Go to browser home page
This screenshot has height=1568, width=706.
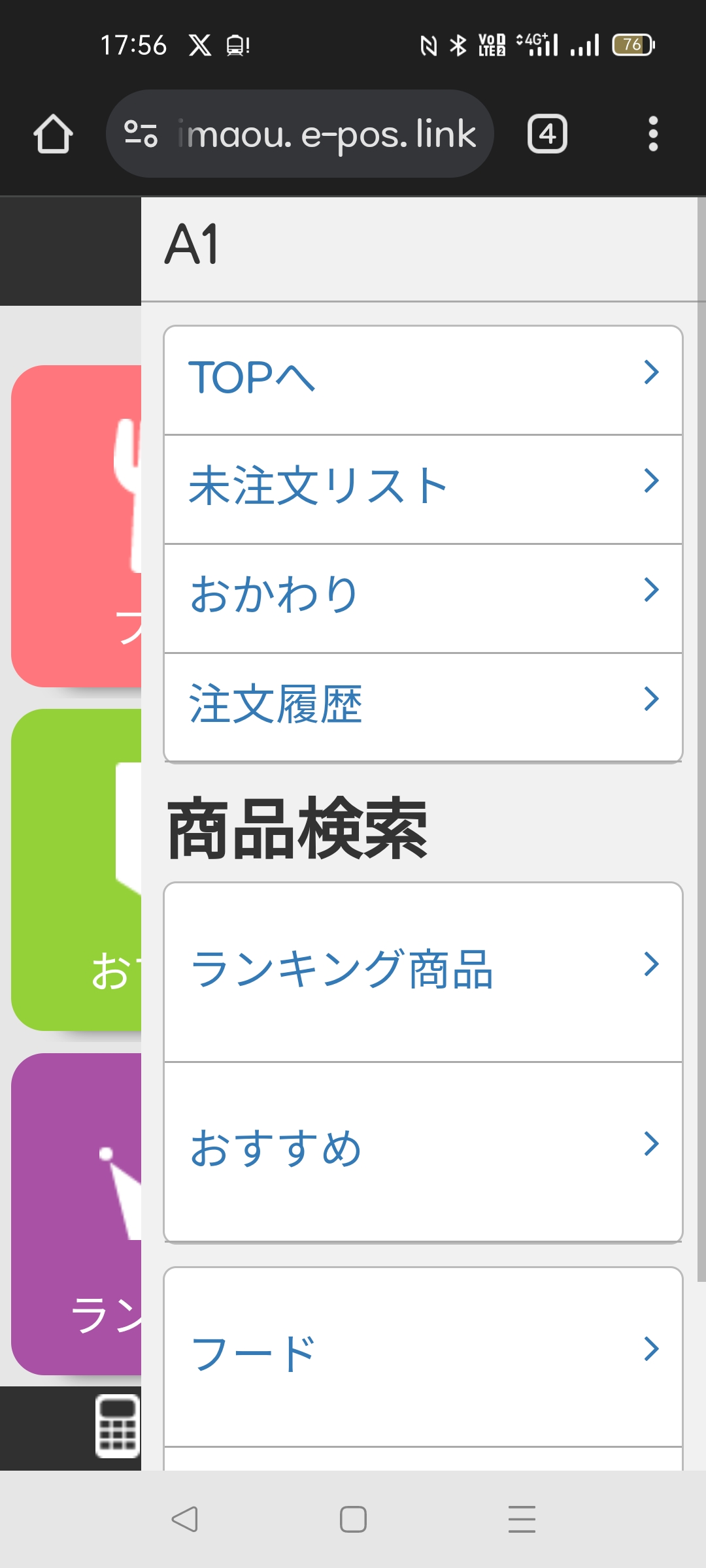[53, 134]
